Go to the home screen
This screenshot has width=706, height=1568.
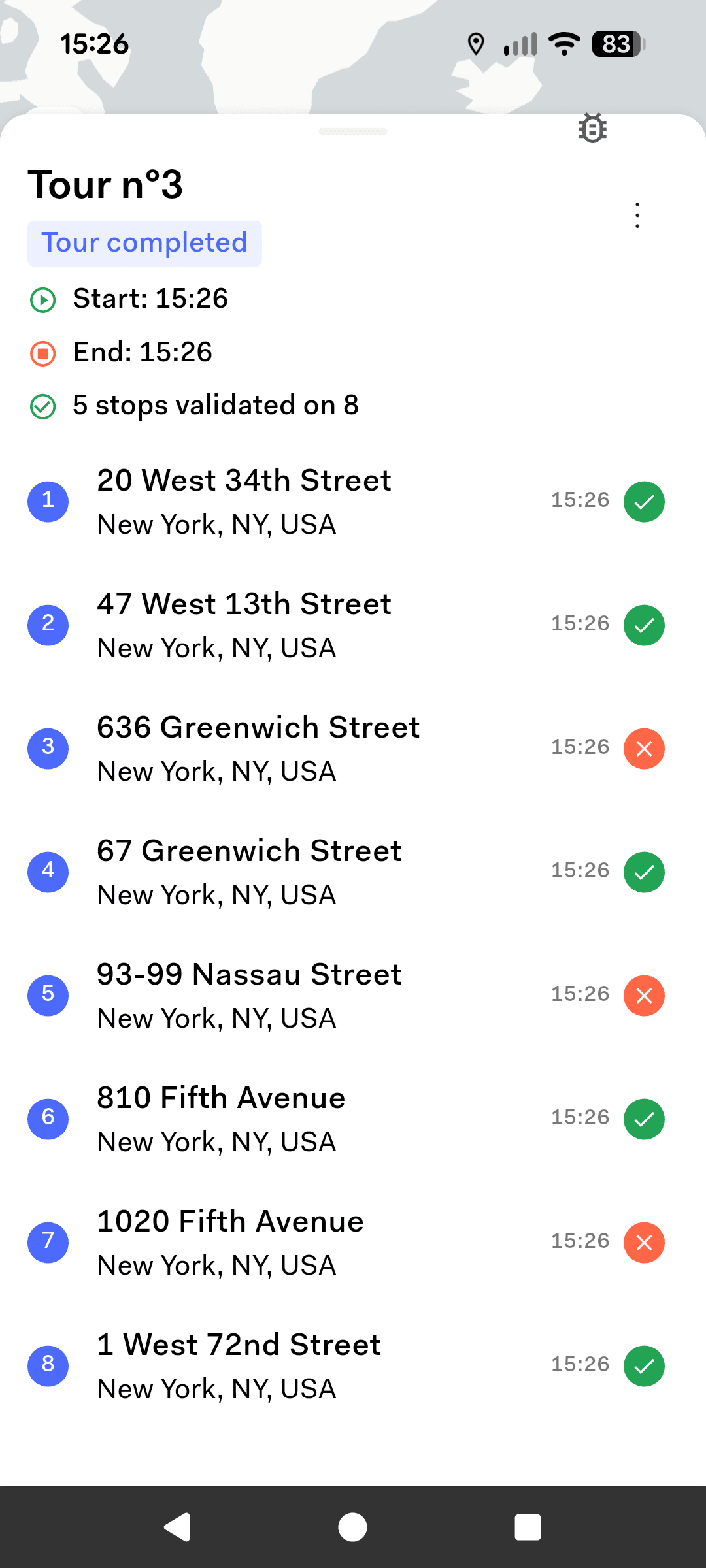click(x=352, y=1527)
